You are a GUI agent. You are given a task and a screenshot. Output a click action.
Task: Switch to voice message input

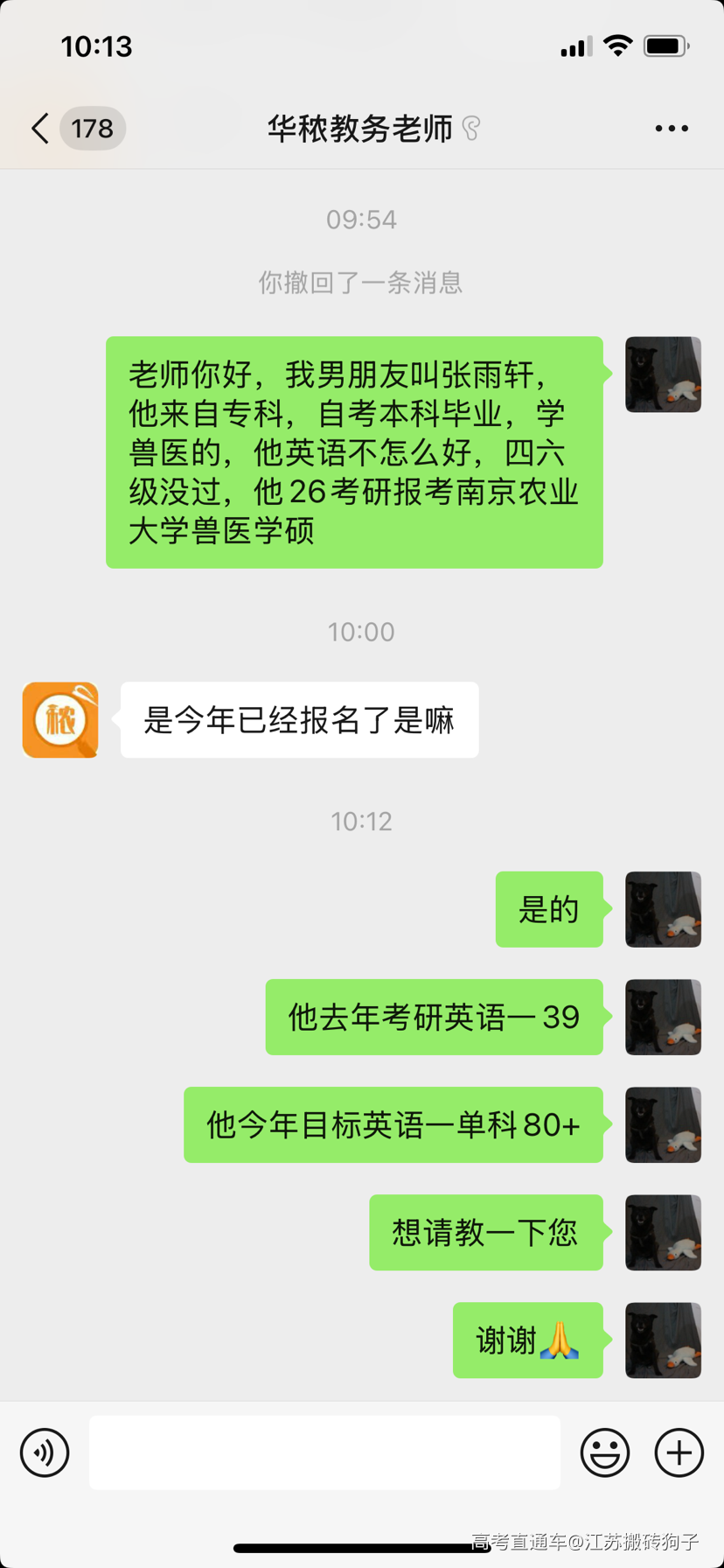point(45,1452)
